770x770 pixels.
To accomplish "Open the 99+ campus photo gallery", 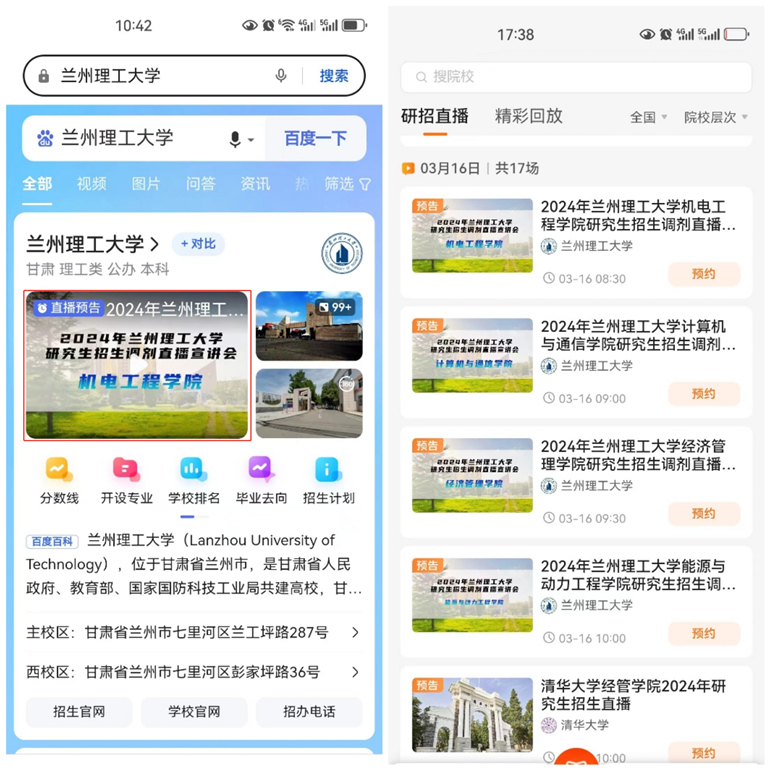I will (309, 326).
